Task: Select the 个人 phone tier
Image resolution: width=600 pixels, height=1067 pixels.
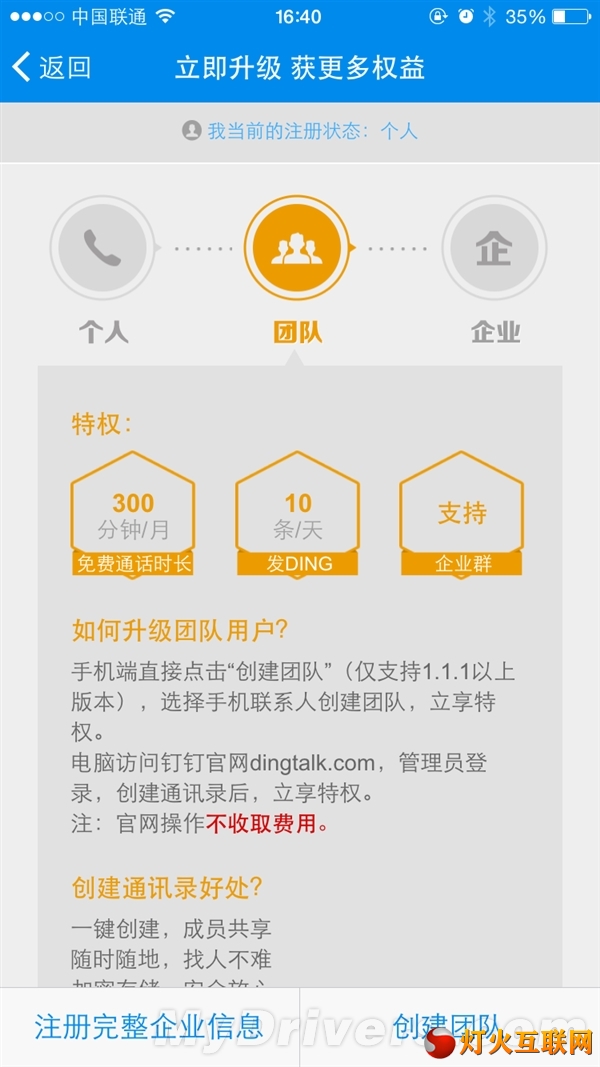Action: pos(103,248)
